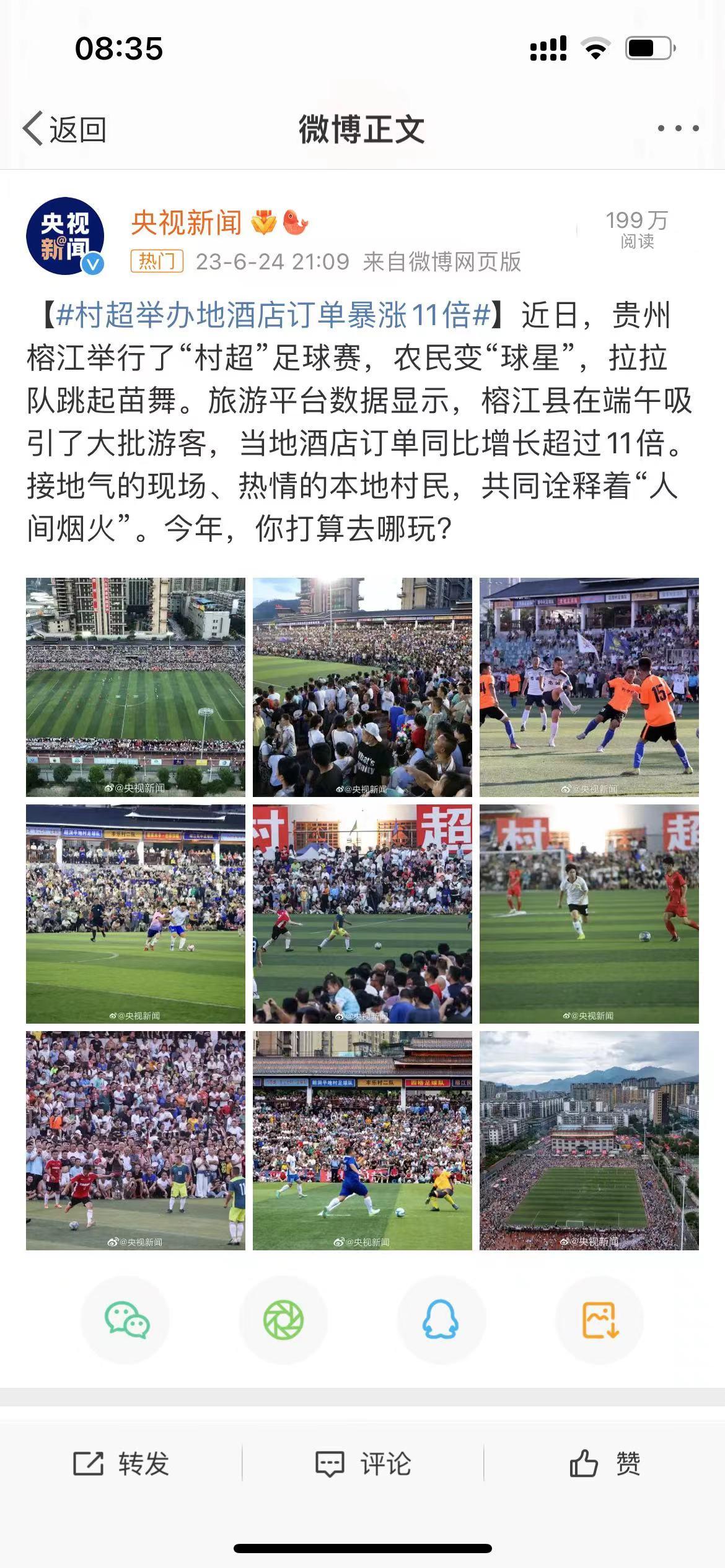Share the post to WeChat
725x1568 pixels.
coord(126,1320)
